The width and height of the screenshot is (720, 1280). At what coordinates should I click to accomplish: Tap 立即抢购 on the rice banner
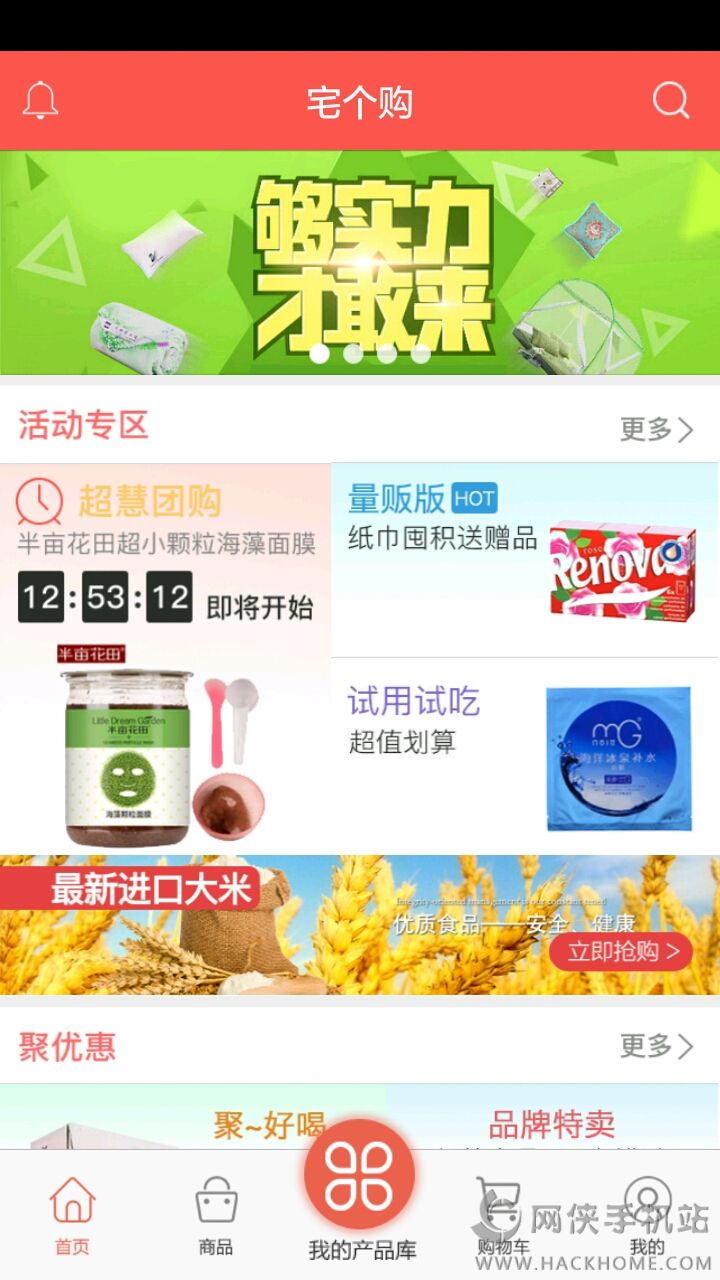[x=620, y=951]
